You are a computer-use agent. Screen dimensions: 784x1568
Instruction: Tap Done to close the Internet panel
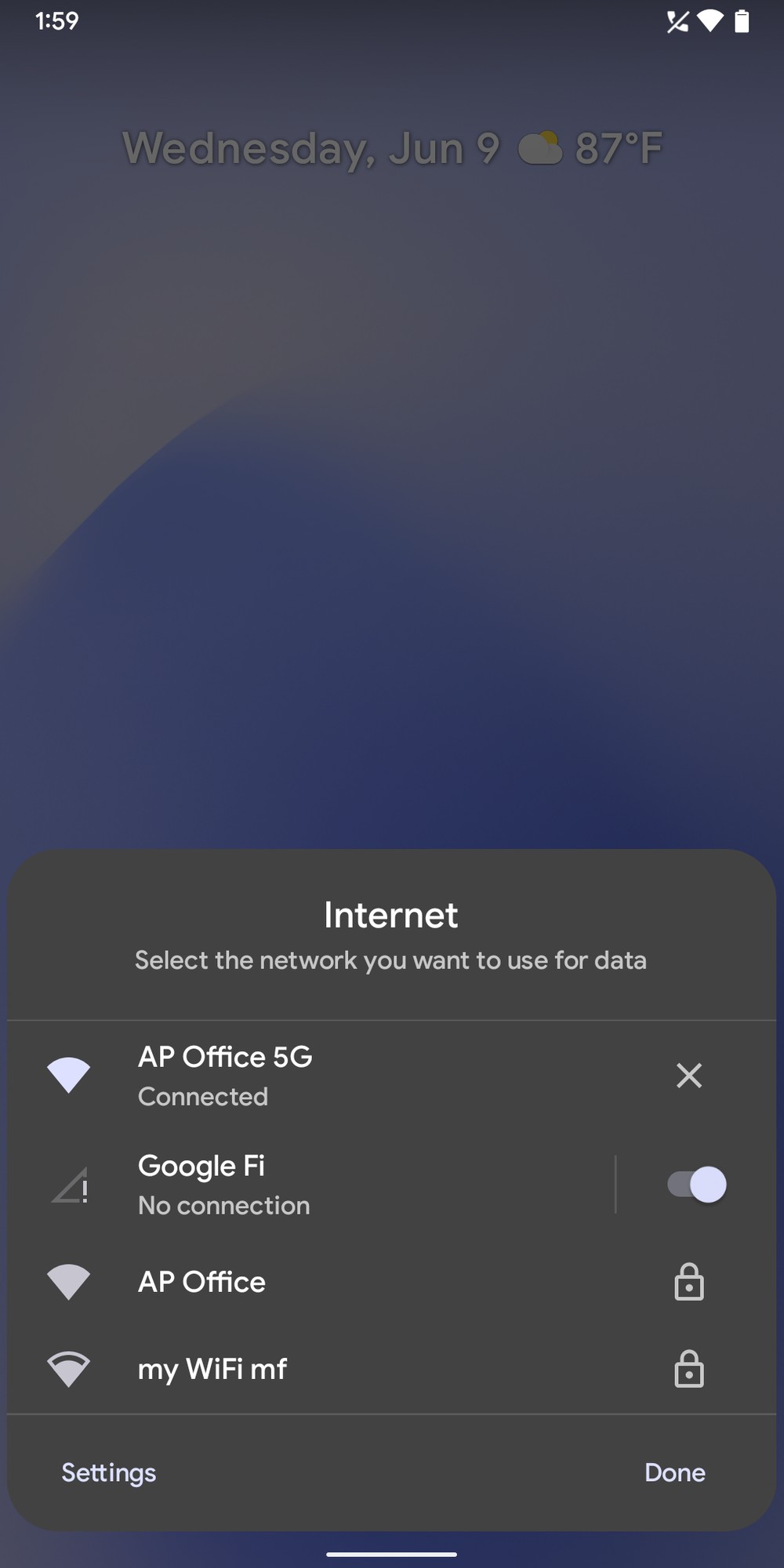point(674,1472)
